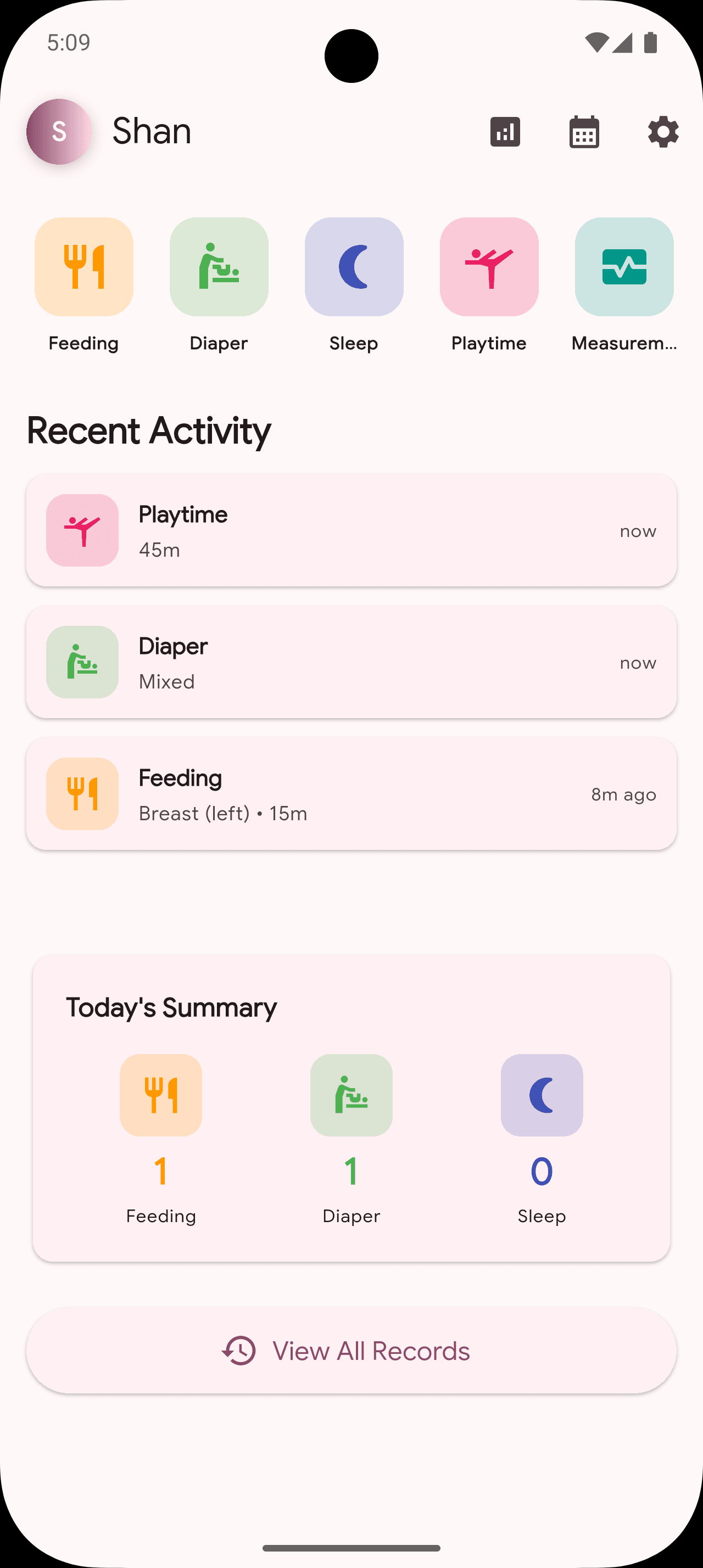Viewport: 703px width, 1568px height.
Task: Open the Measurements tracking icon
Action: 624,267
